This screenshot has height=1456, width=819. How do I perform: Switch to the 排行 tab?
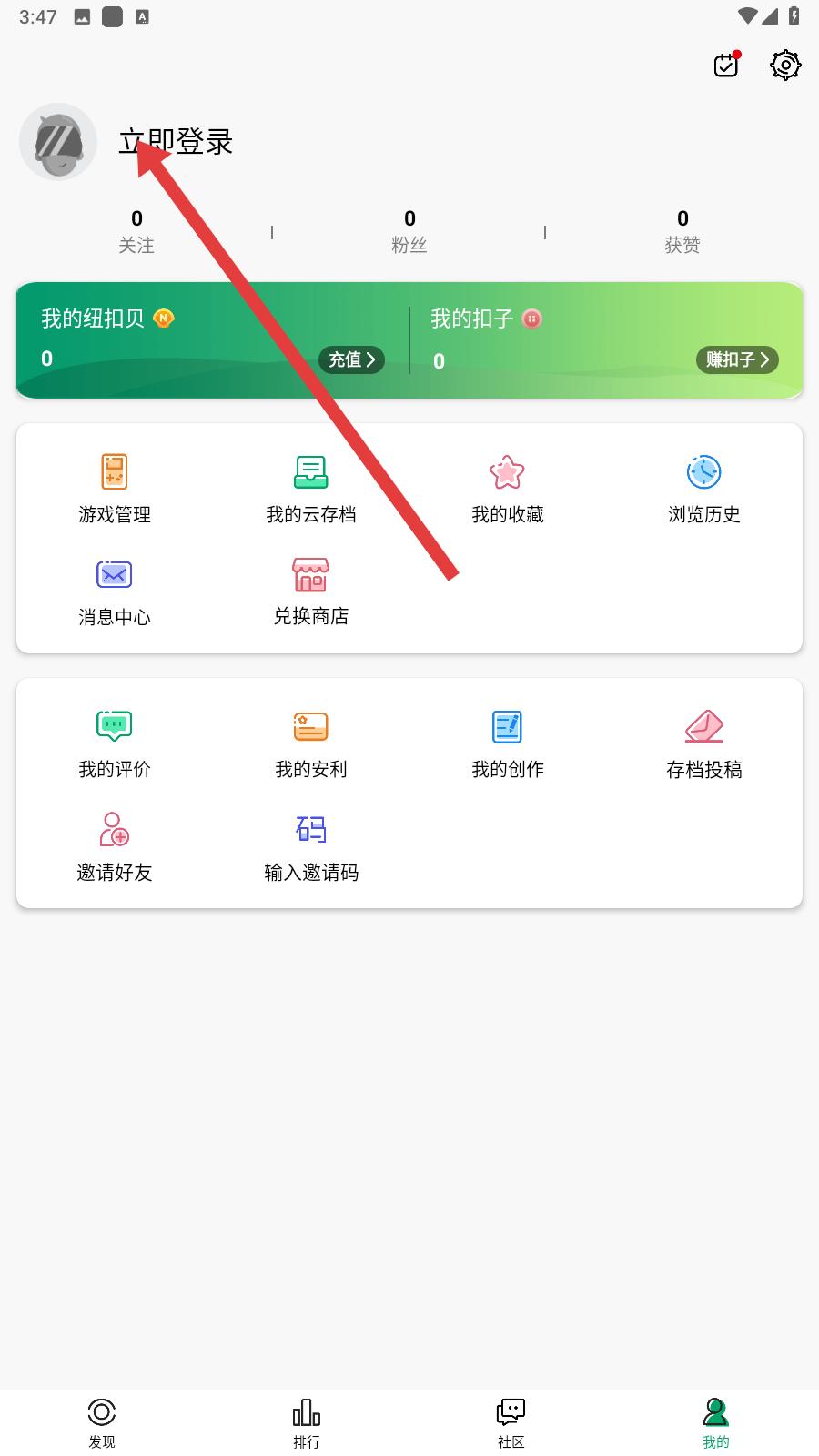[307, 1422]
